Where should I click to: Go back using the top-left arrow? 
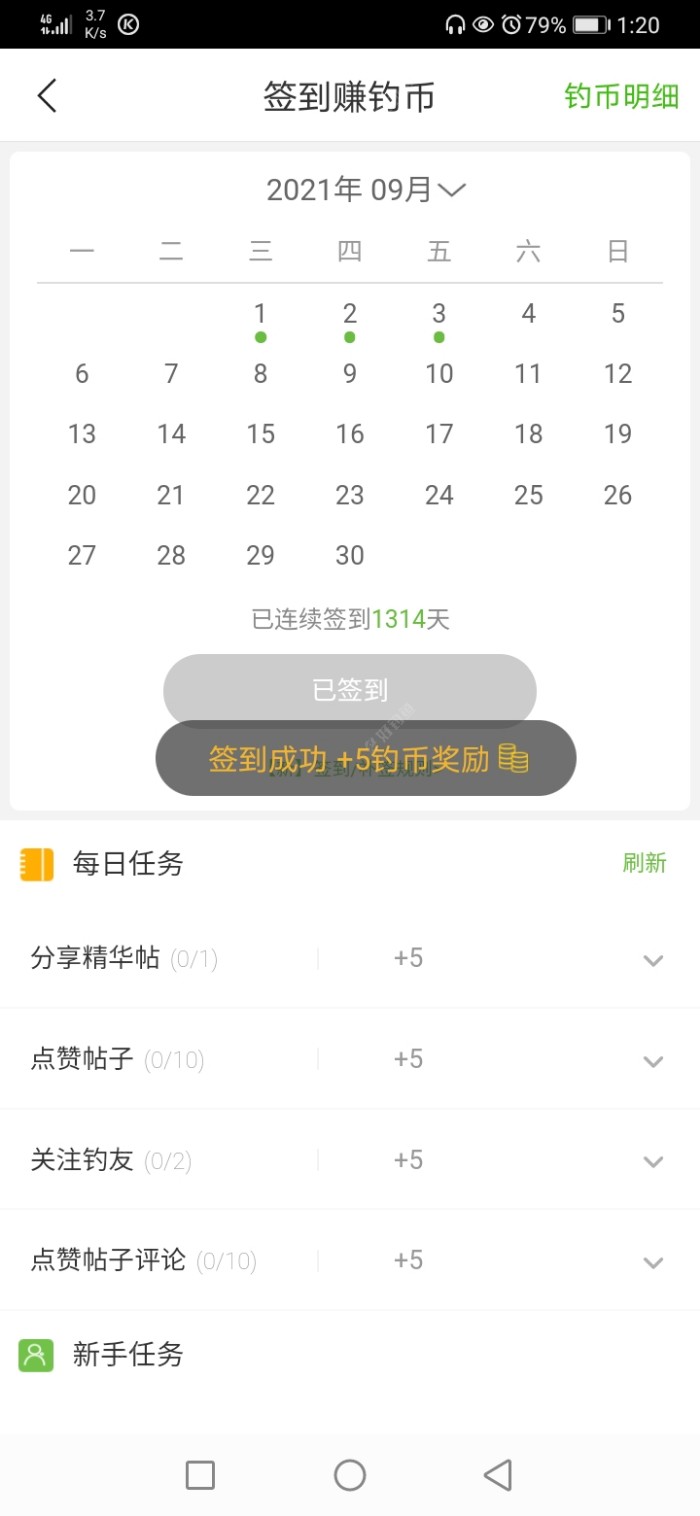click(47, 96)
